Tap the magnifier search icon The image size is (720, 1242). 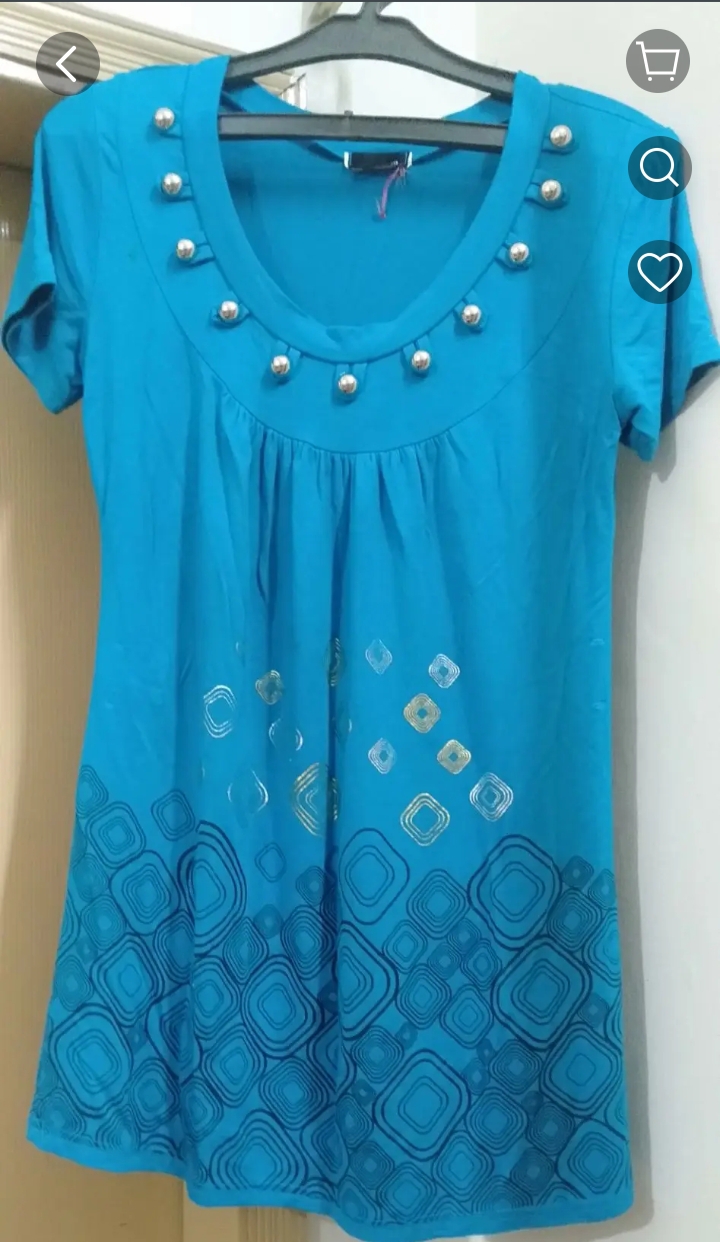pyautogui.click(x=659, y=168)
